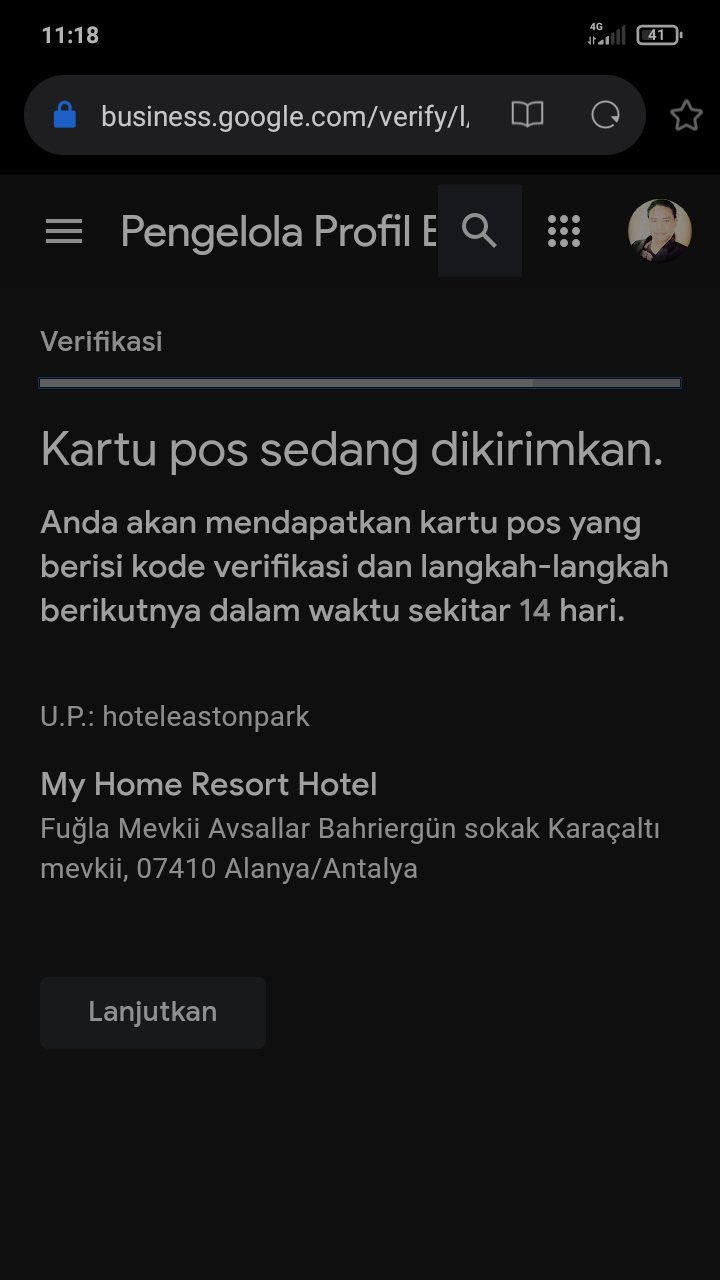Bookmark page with the star icon
The width and height of the screenshot is (720, 1280).
click(x=686, y=116)
